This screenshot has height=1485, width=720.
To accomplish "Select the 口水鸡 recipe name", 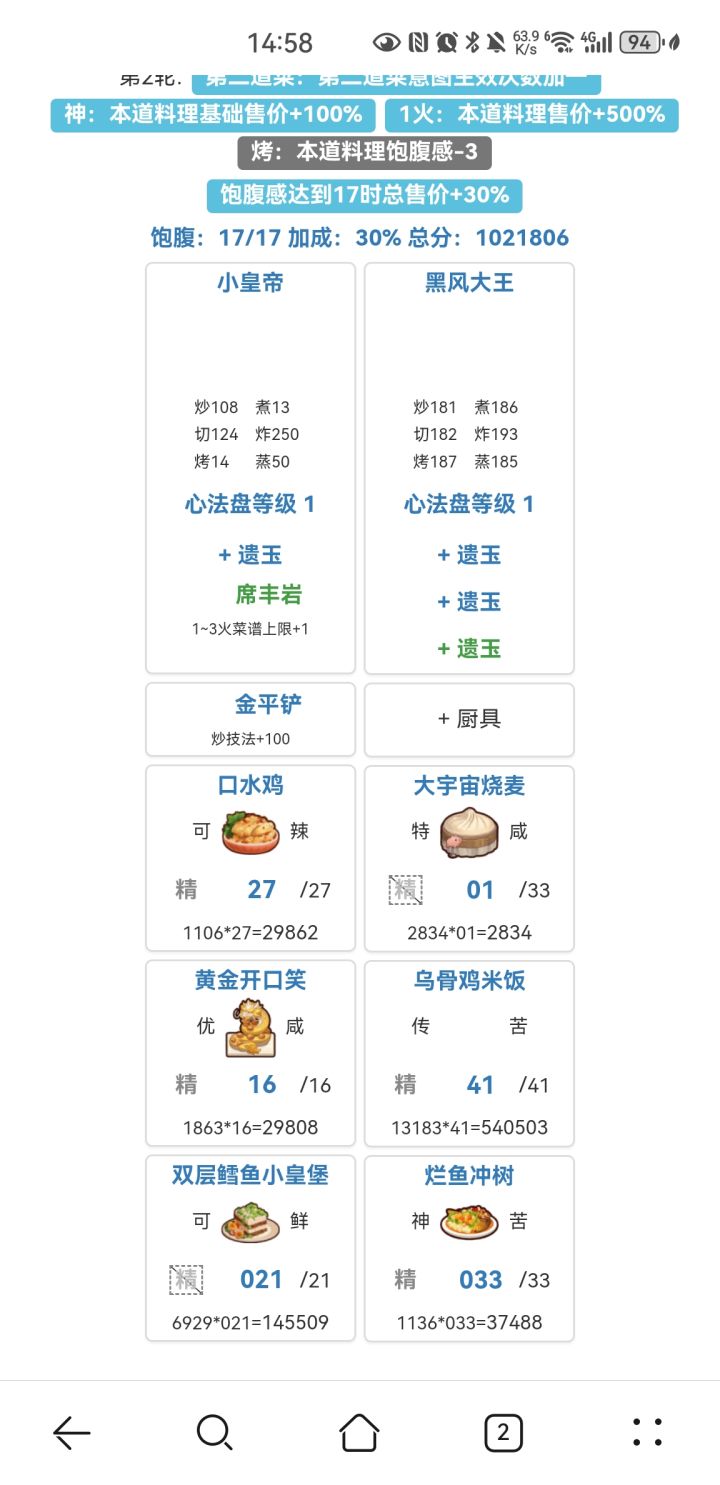I will (250, 786).
